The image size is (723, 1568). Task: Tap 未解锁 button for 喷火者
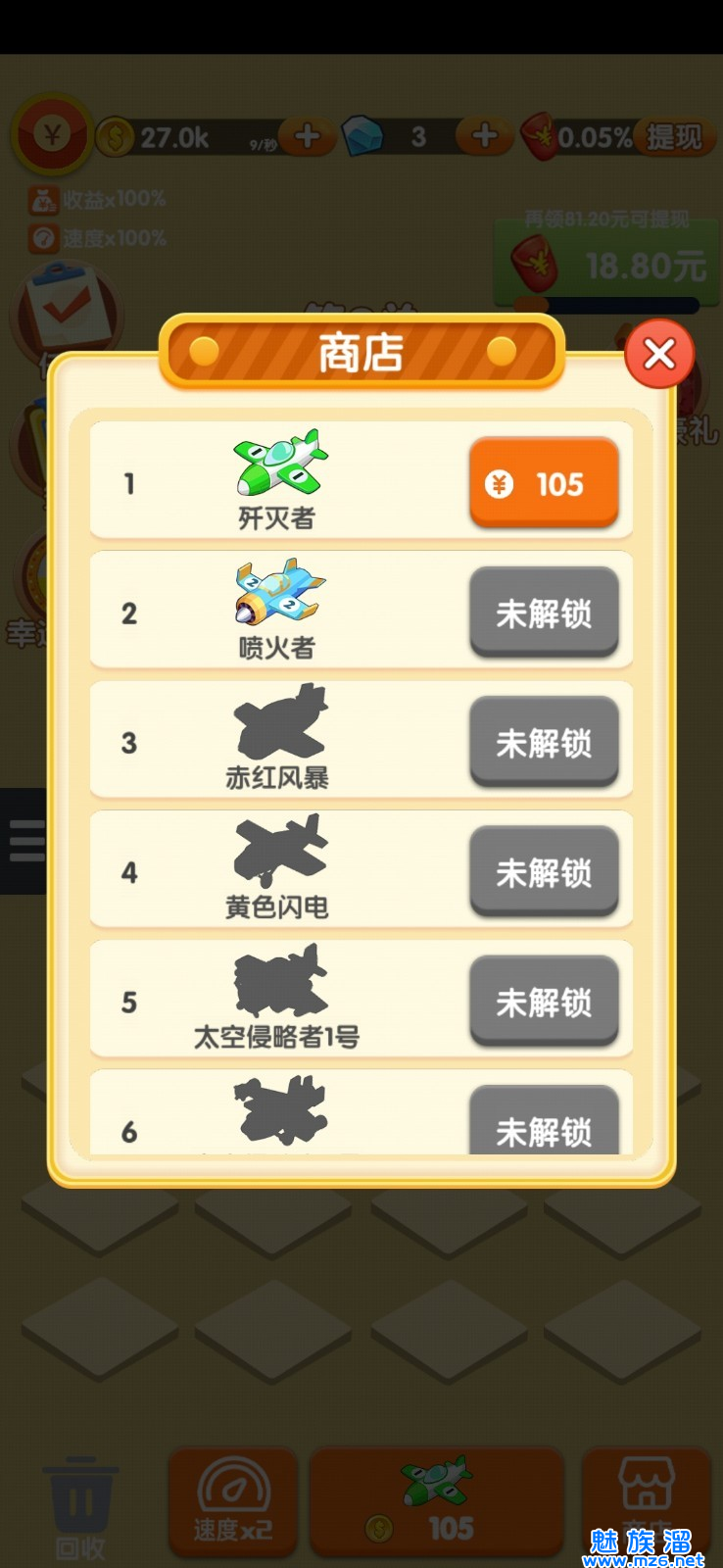(x=544, y=613)
